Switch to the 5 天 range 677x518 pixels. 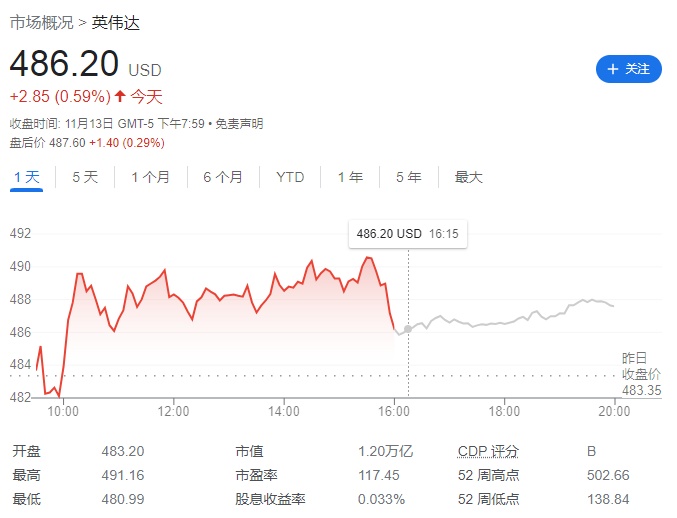point(85,177)
